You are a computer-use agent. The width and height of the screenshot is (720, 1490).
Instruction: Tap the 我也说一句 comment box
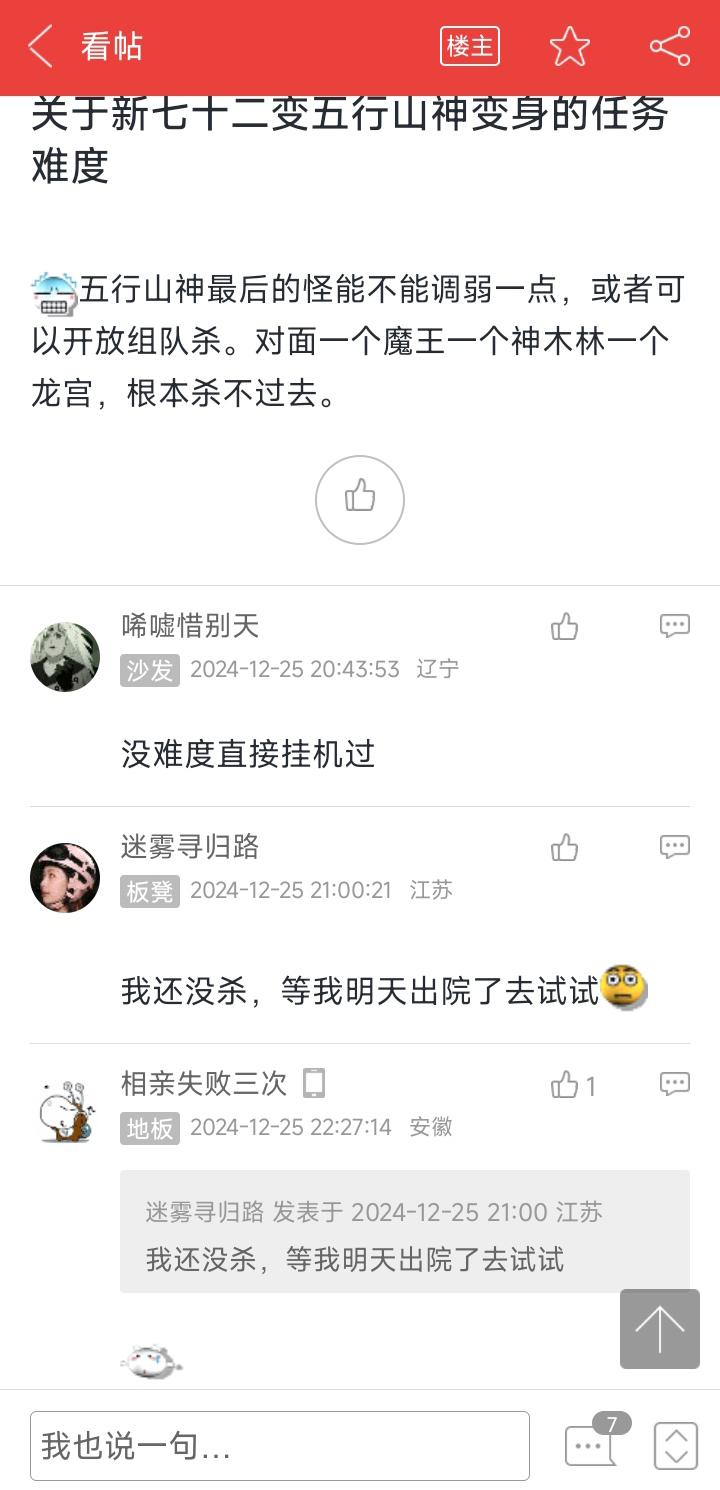(279, 1446)
